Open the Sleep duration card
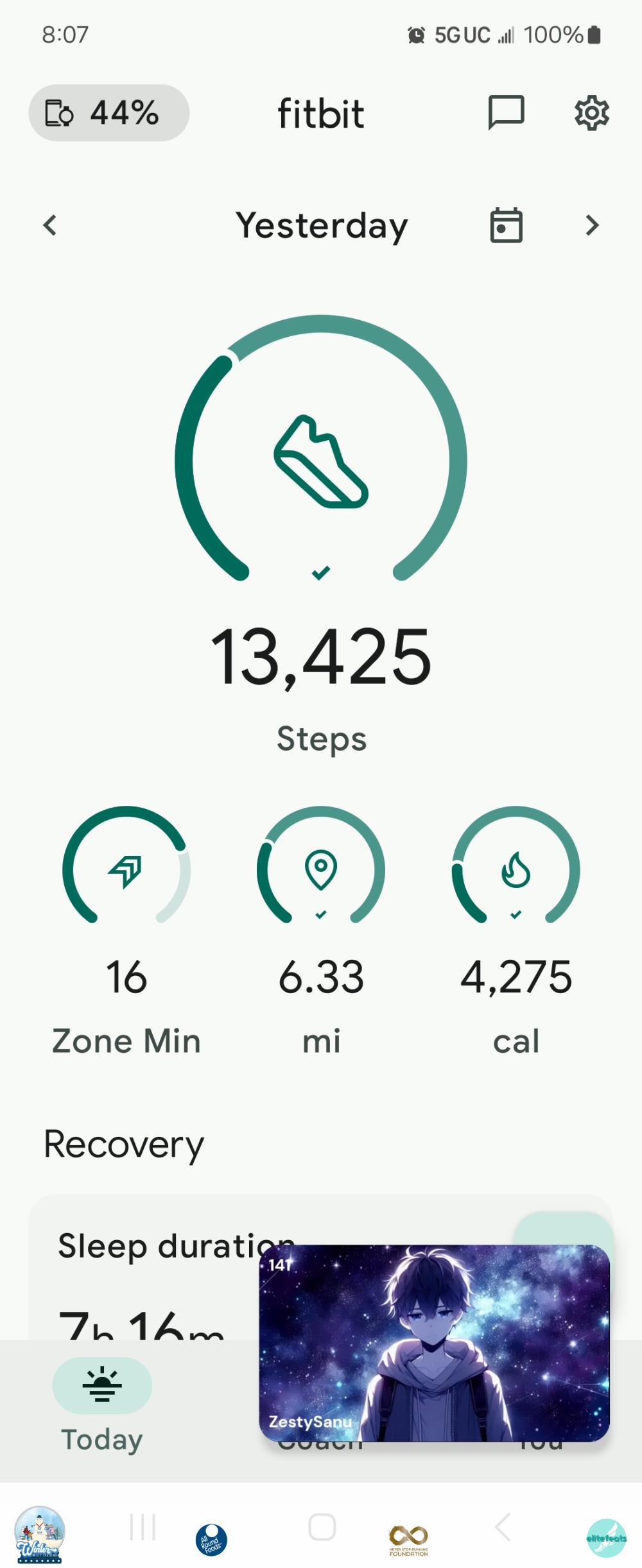The width and height of the screenshot is (642, 1568). click(x=148, y=1277)
